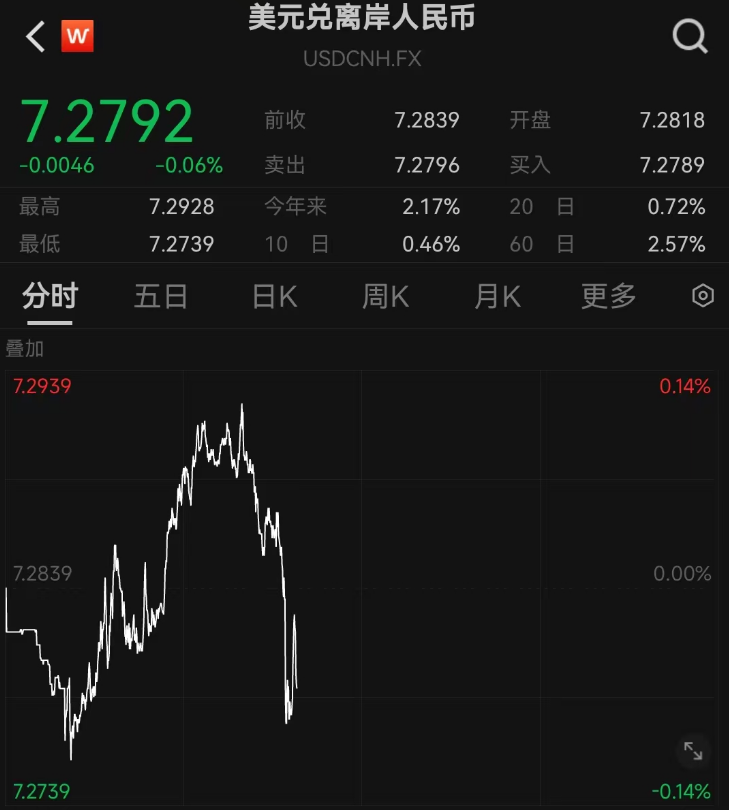Open chart settings hexagon icon
729x810 pixels.
pos(703,296)
